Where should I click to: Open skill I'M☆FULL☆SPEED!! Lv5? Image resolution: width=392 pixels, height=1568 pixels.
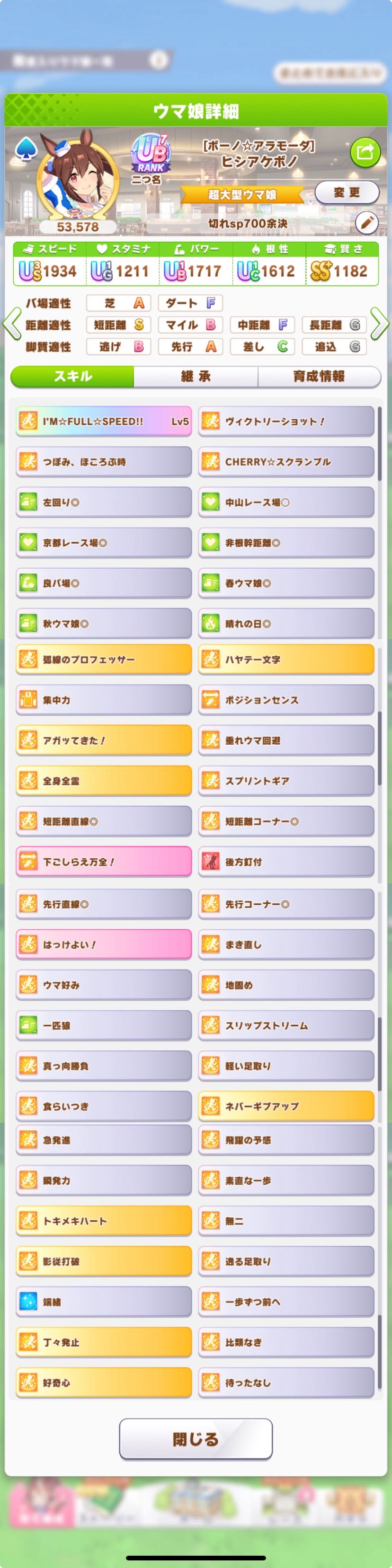pos(104,421)
